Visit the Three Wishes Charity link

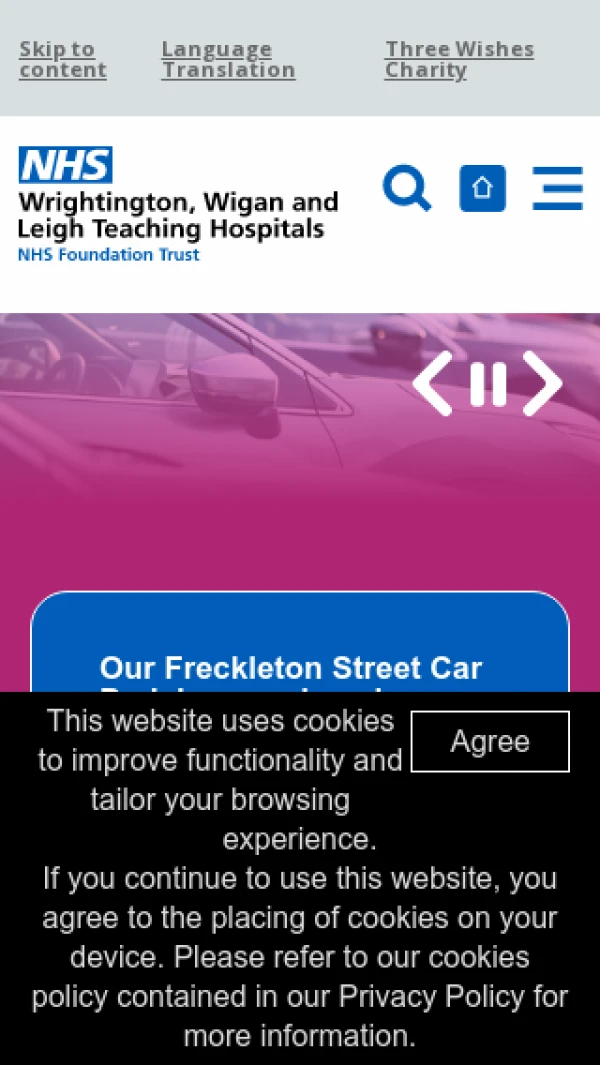pyautogui.click(x=459, y=60)
